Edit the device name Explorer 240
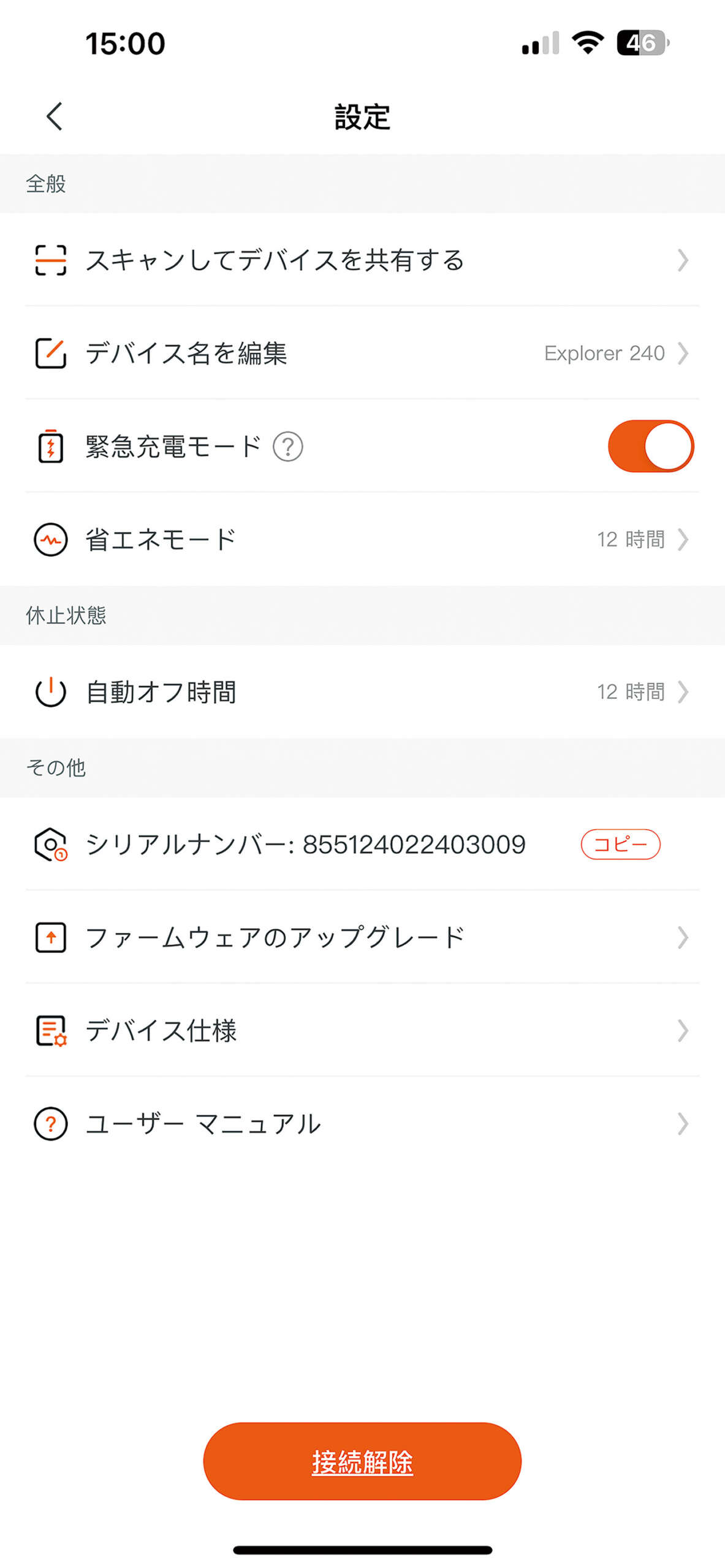This screenshot has height=1568, width=725. pyautogui.click(x=362, y=353)
